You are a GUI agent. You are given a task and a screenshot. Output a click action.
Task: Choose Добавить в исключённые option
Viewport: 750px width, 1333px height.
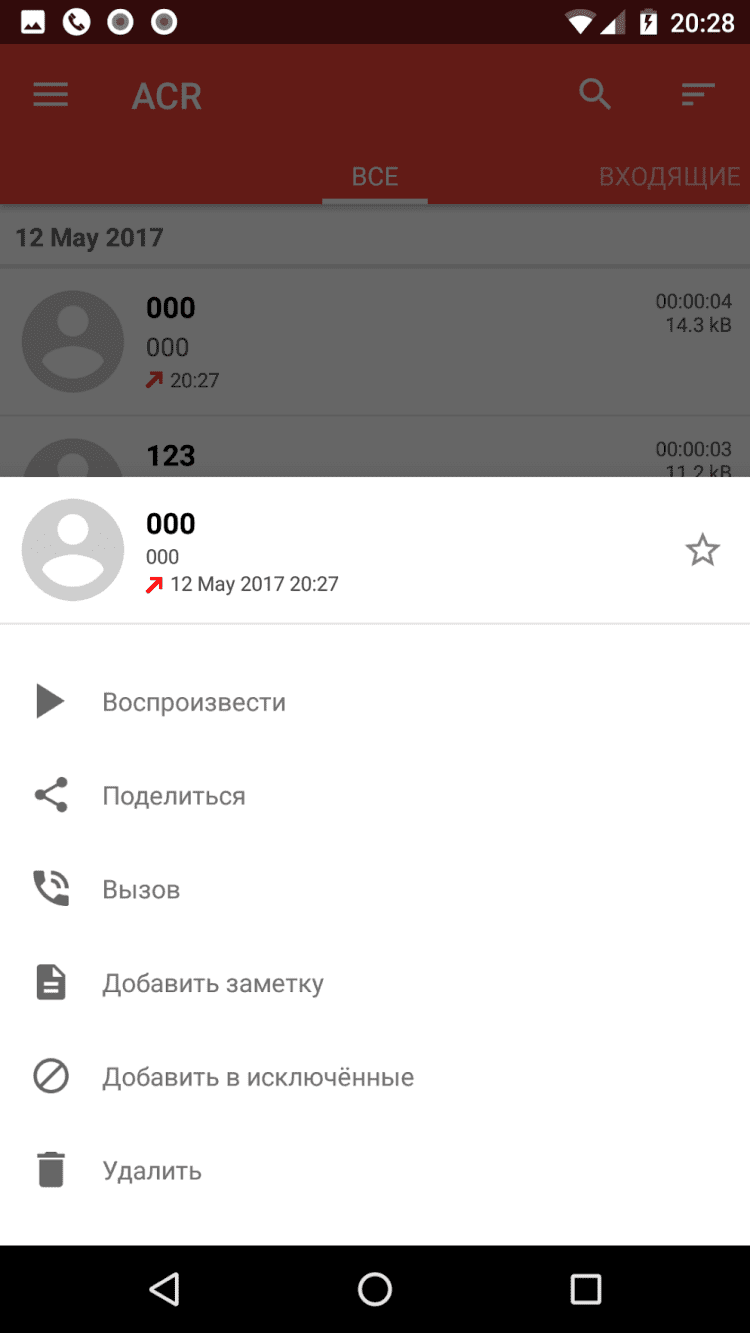click(258, 1077)
